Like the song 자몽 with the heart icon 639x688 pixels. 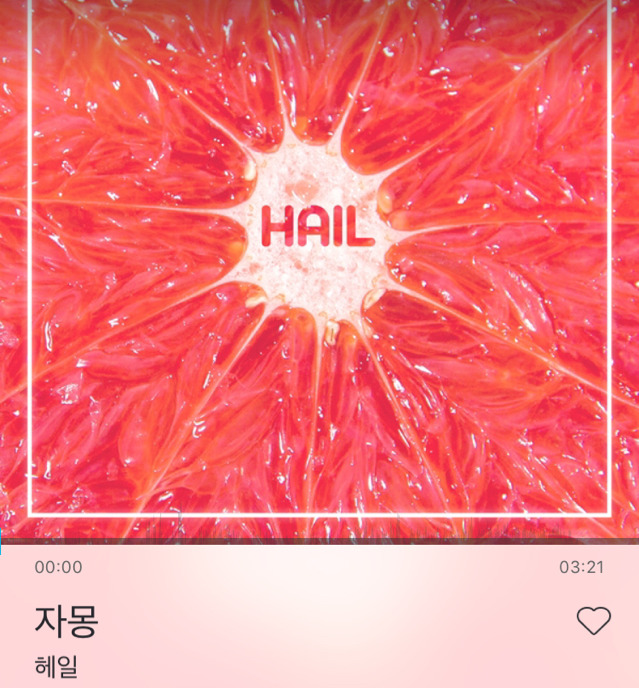pos(593,621)
